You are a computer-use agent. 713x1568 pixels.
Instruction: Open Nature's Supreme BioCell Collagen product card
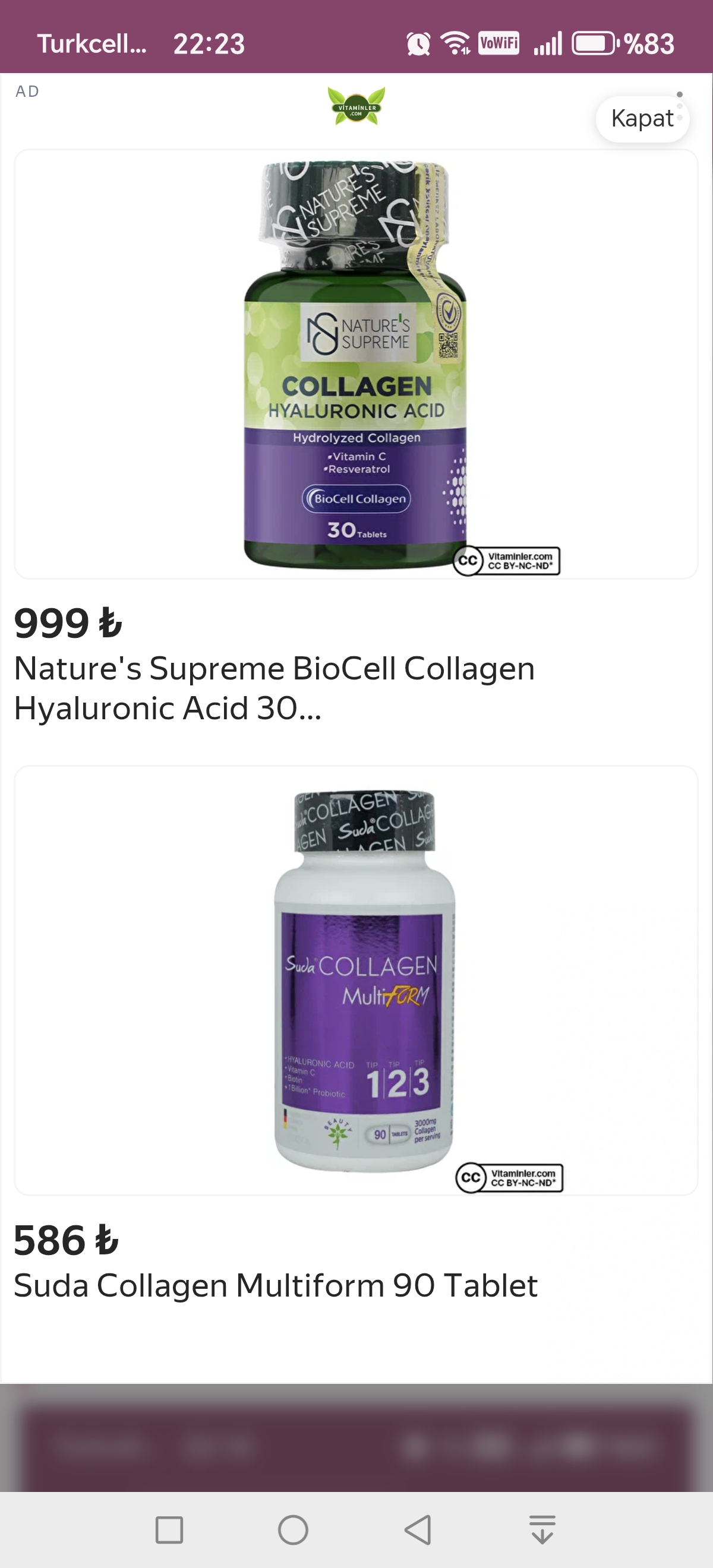[x=355, y=364]
